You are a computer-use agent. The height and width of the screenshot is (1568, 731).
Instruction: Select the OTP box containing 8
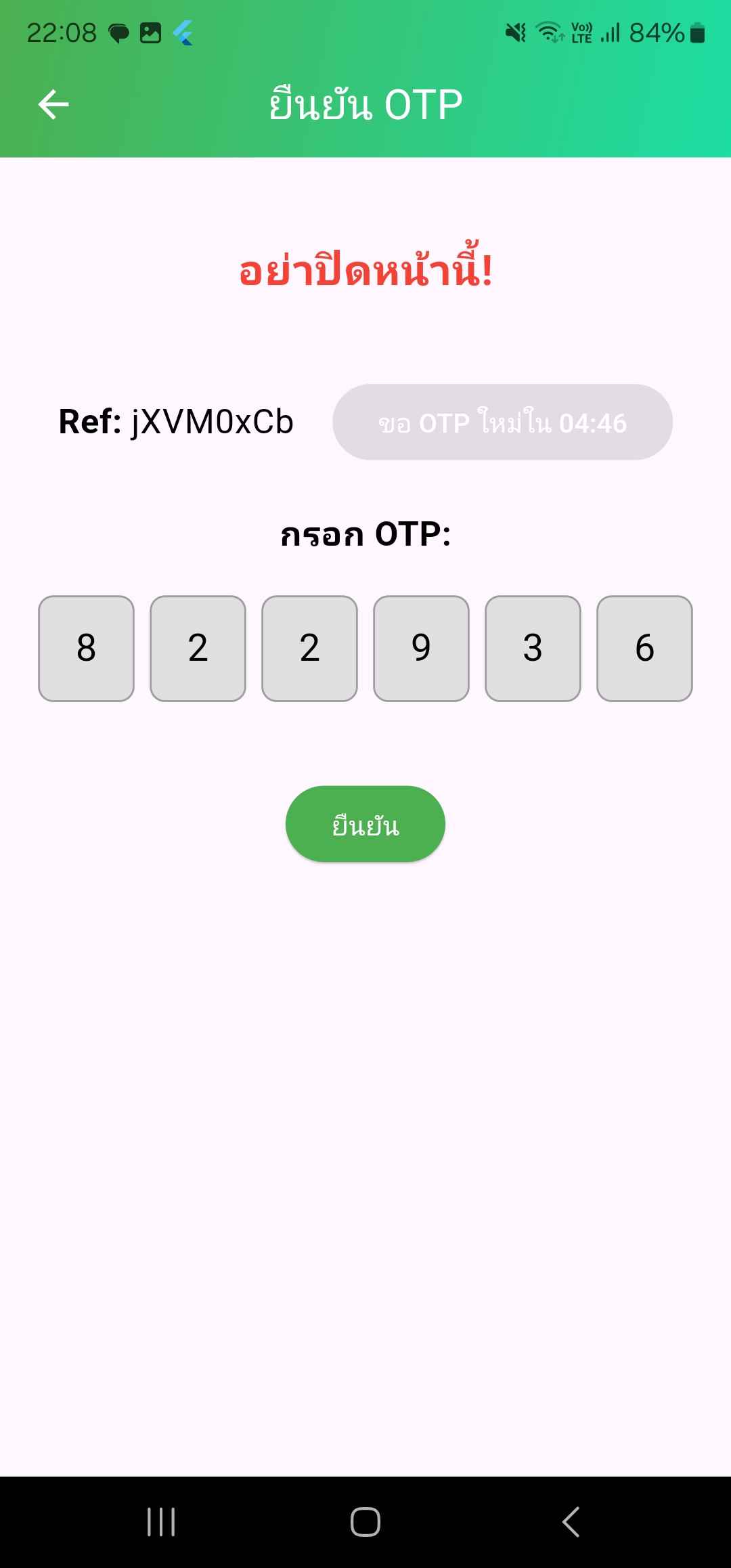(86, 648)
